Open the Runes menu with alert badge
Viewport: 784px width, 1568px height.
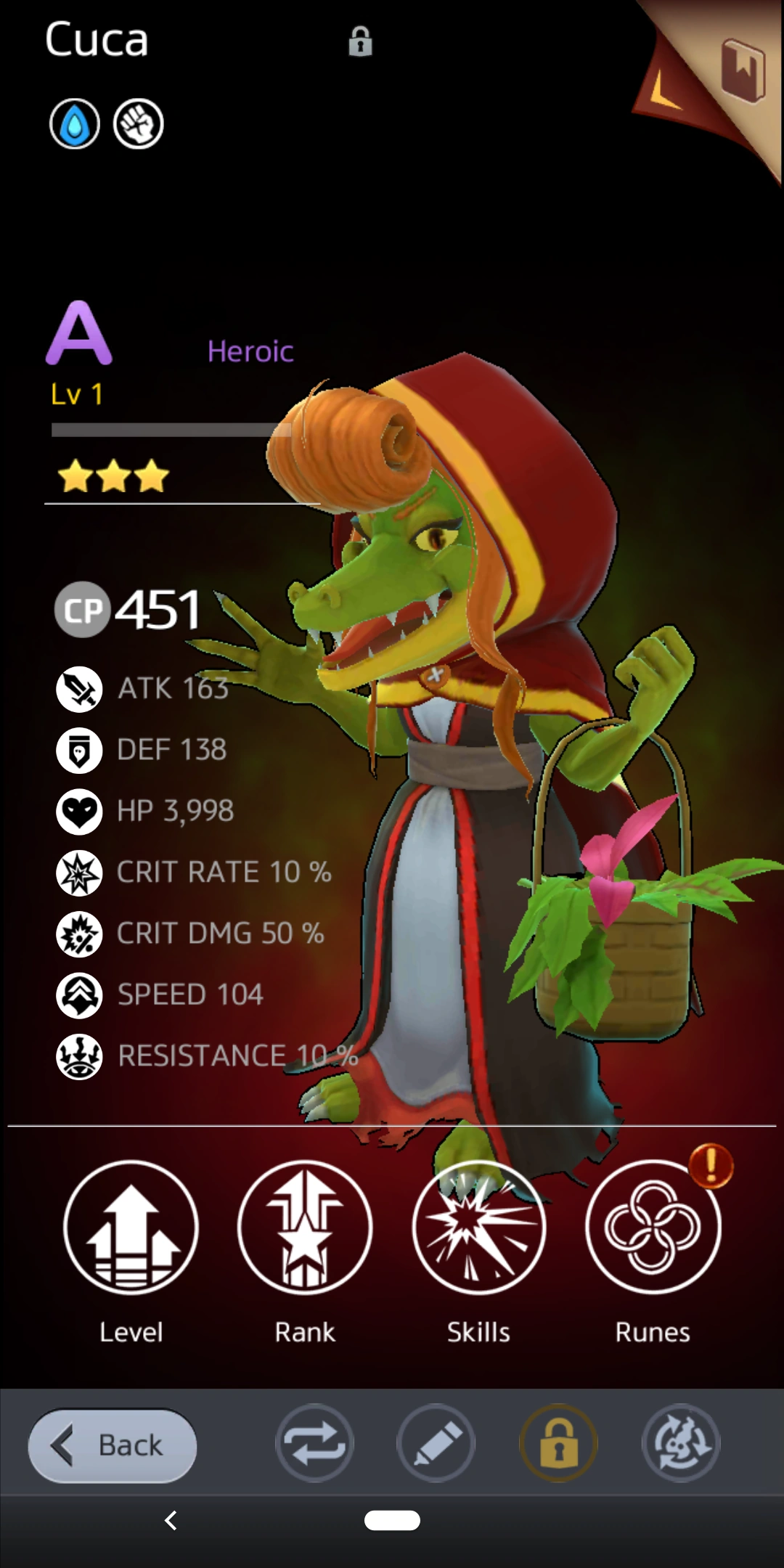tap(652, 1225)
